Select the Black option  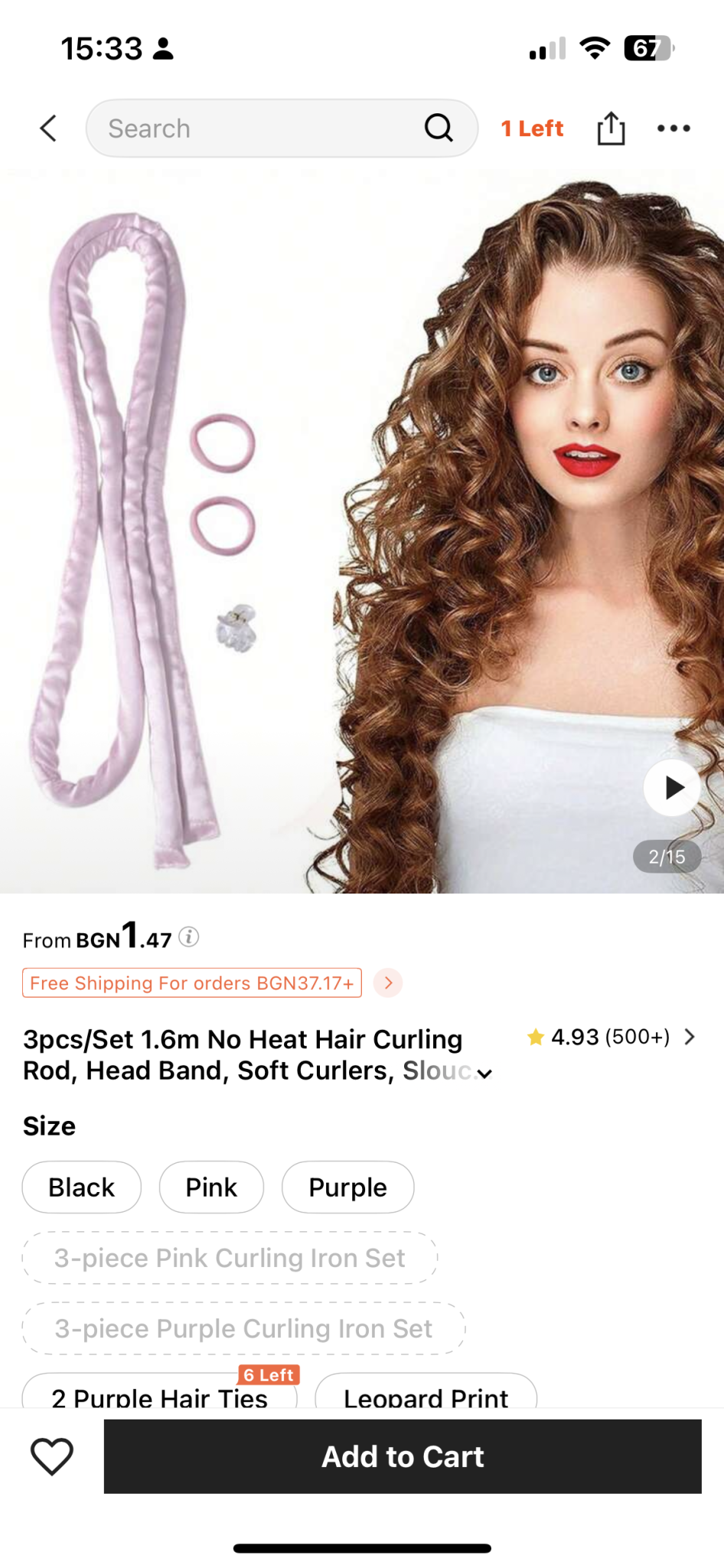pos(81,1187)
